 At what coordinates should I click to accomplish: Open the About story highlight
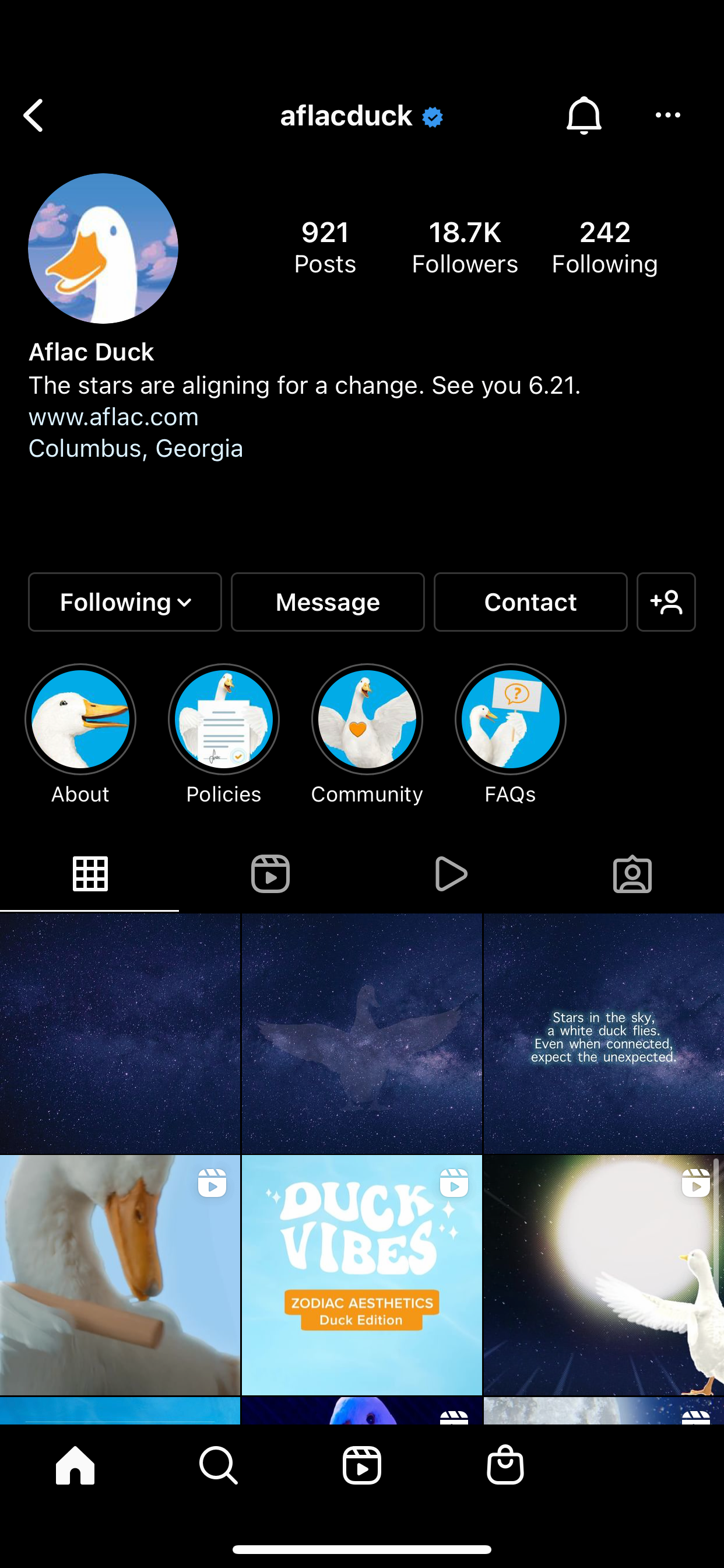[80, 719]
